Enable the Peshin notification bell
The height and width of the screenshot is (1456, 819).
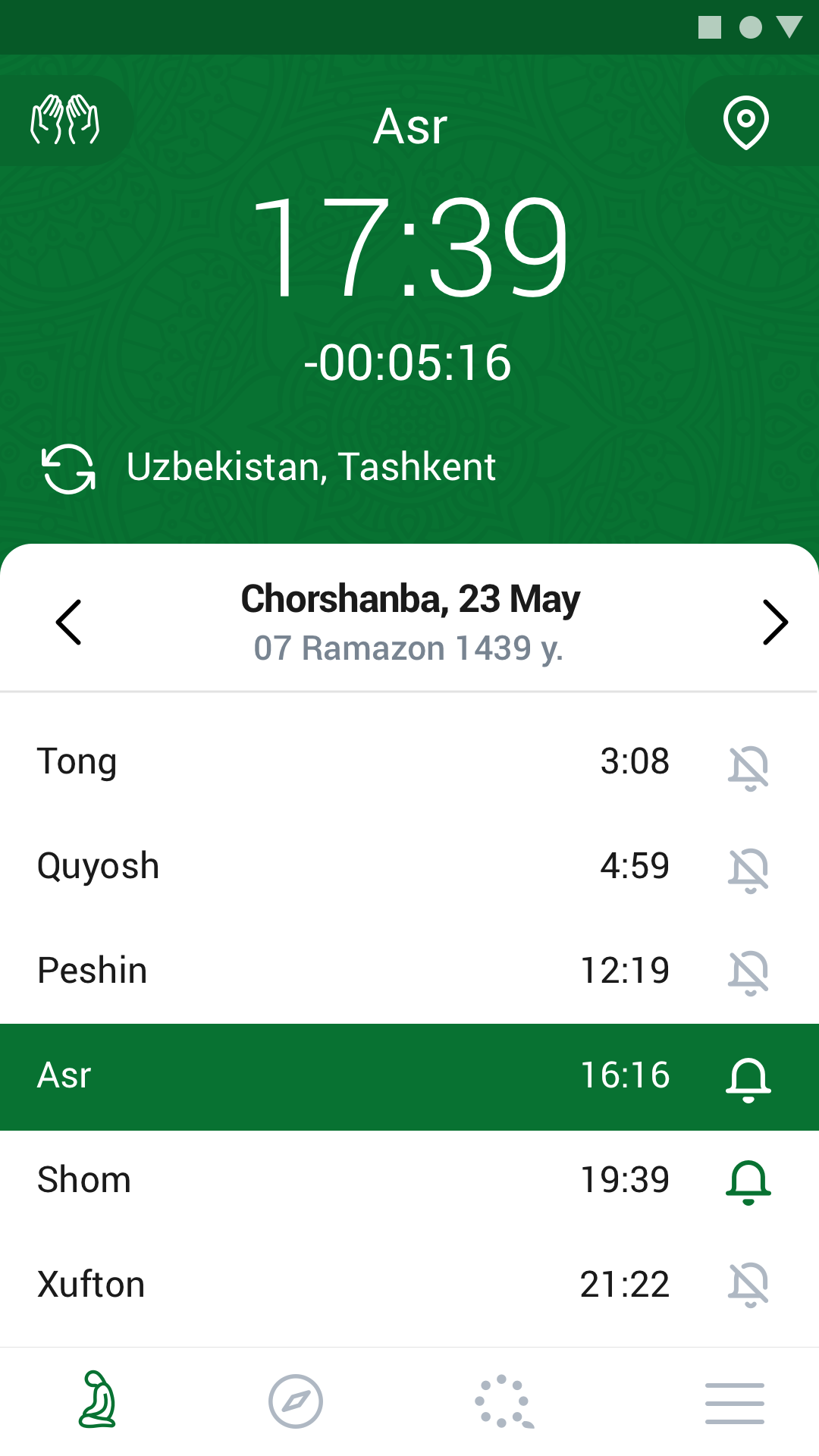(x=748, y=973)
